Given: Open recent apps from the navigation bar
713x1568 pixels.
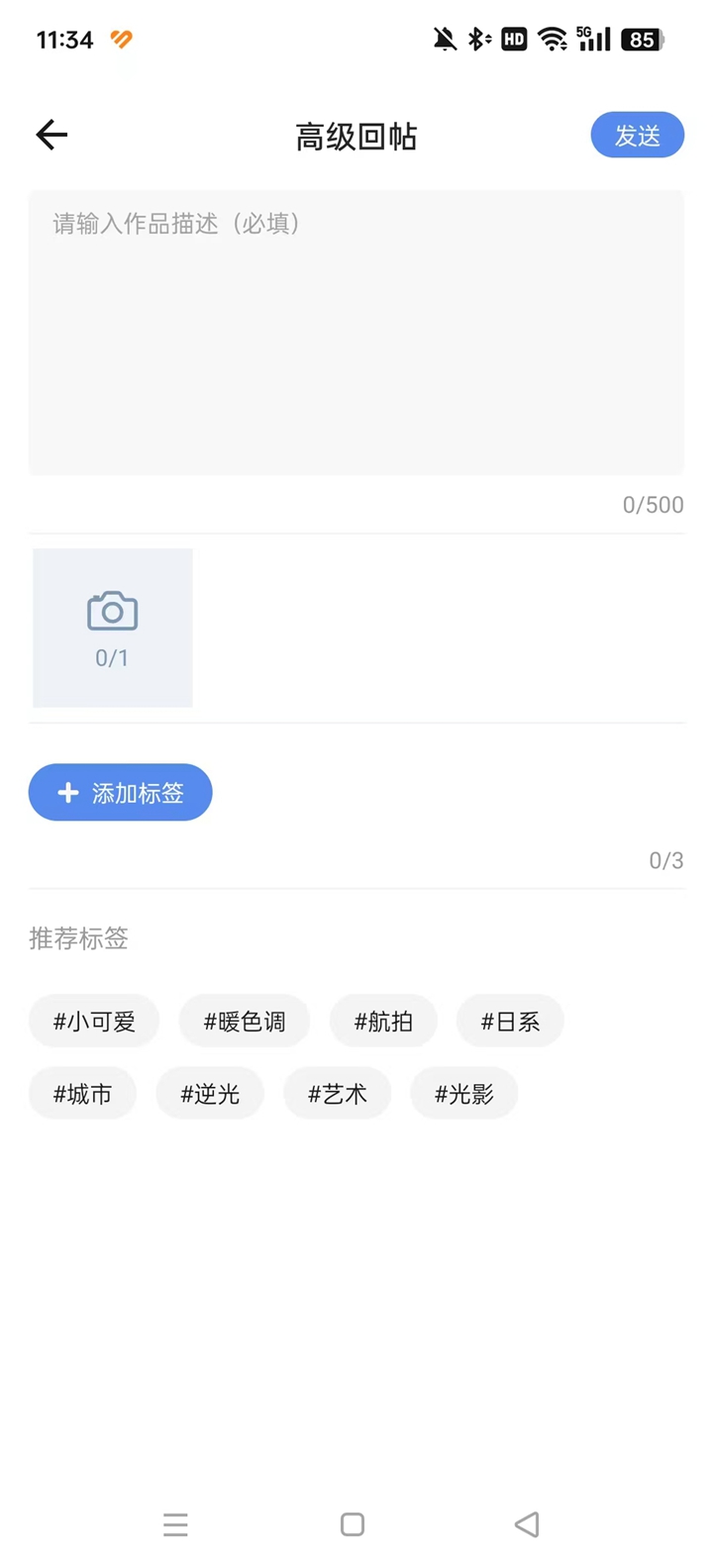Looking at the screenshot, I should coord(175,1524).
